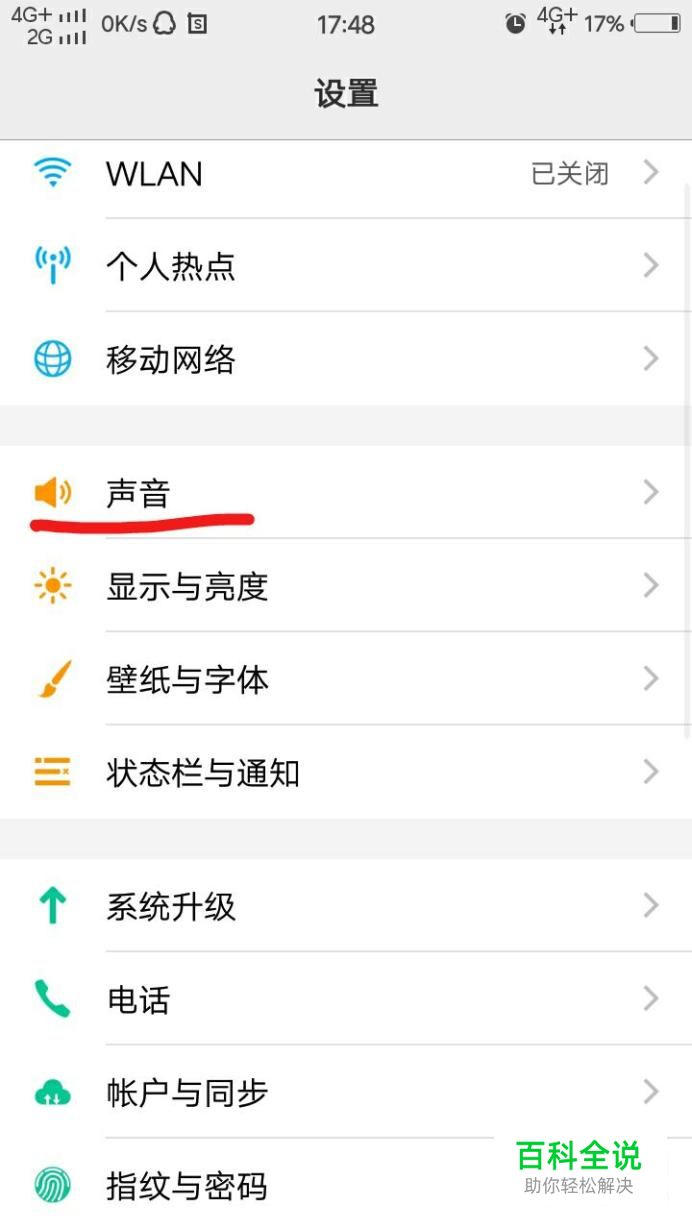Go to 帐户与同步

click(345, 1092)
